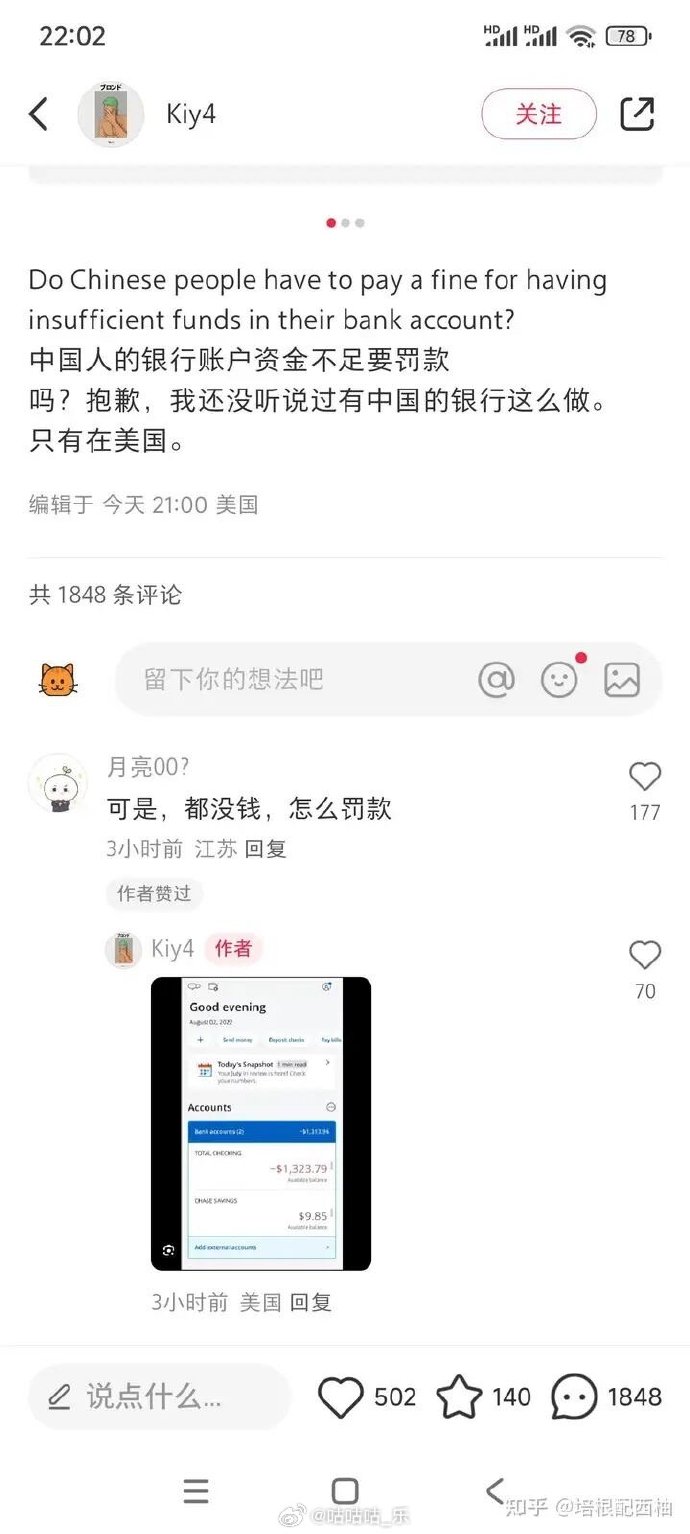Save the post with star icon

tap(460, 1397)
